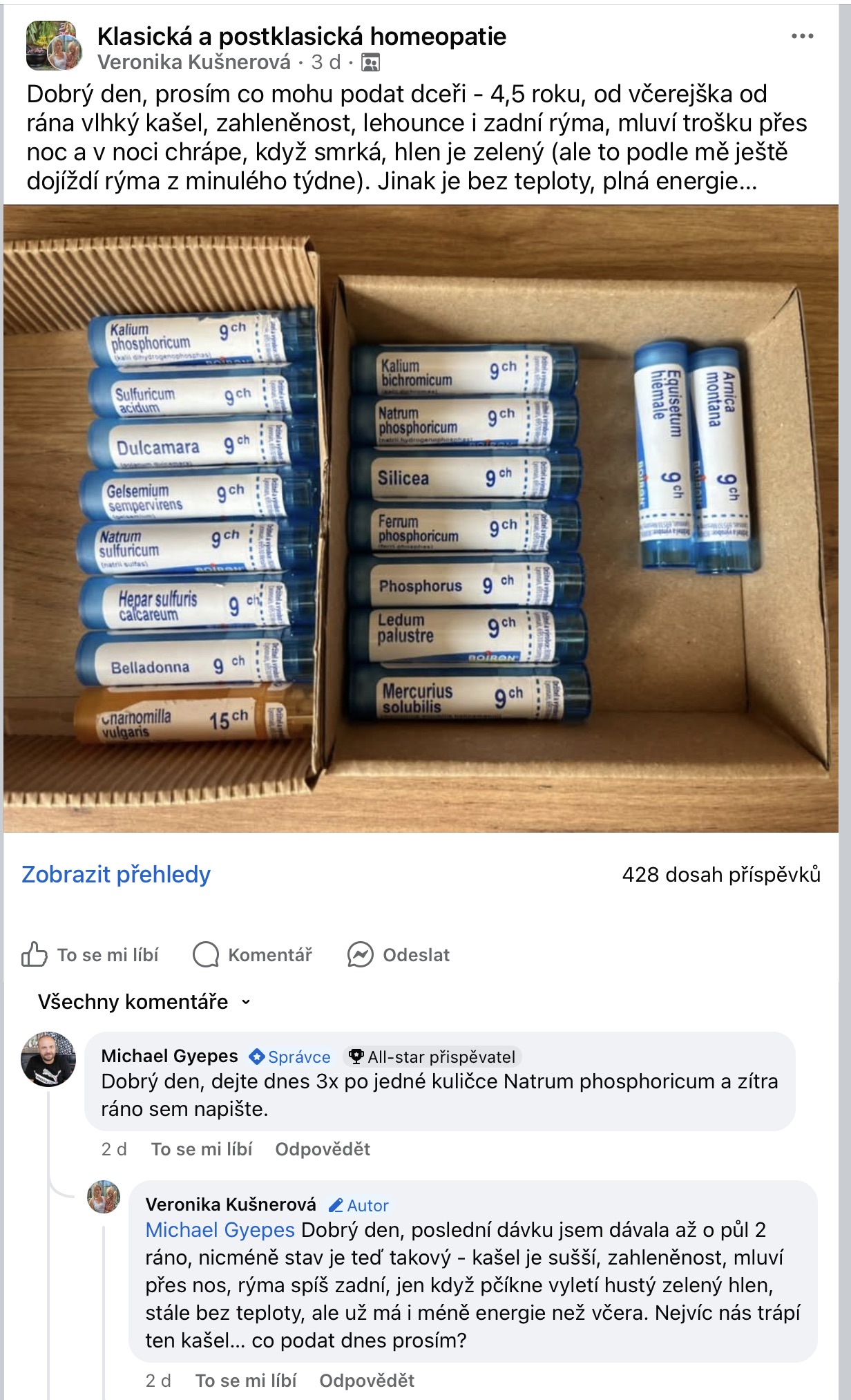Reply to Michael Gyepes's comment
The image size is (851, 1400).
(x=323, y=1149)
